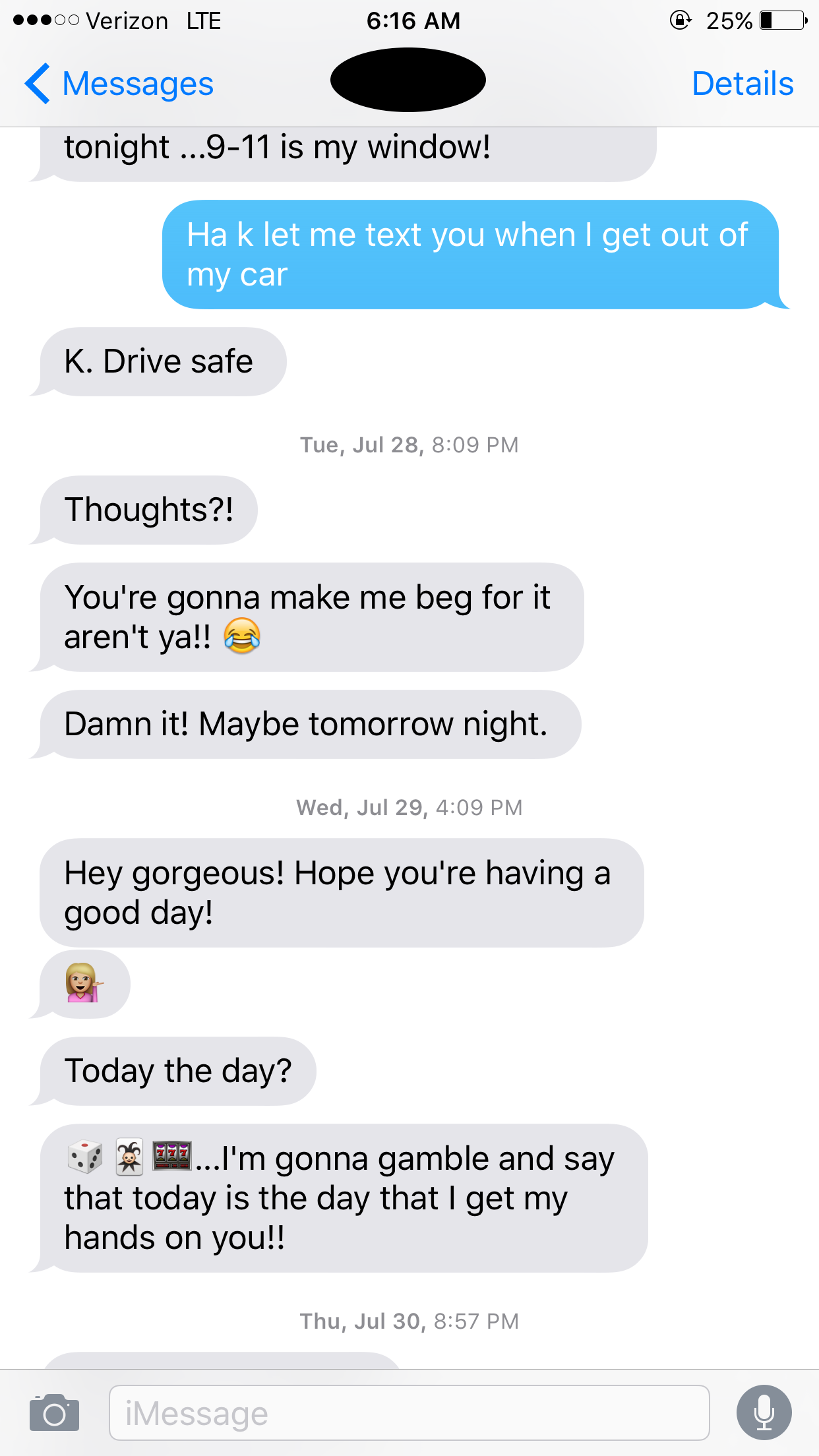Viewport: 819px width, 1456px height.
Task: Open the camera to attach a photo
Action: coord(54,1412)
